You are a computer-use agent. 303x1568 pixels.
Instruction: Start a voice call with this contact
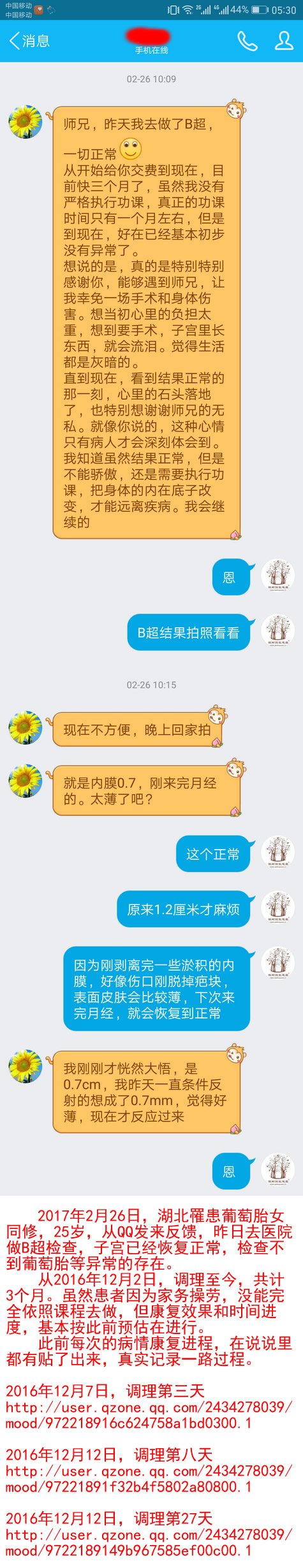(x=248, y=41)
